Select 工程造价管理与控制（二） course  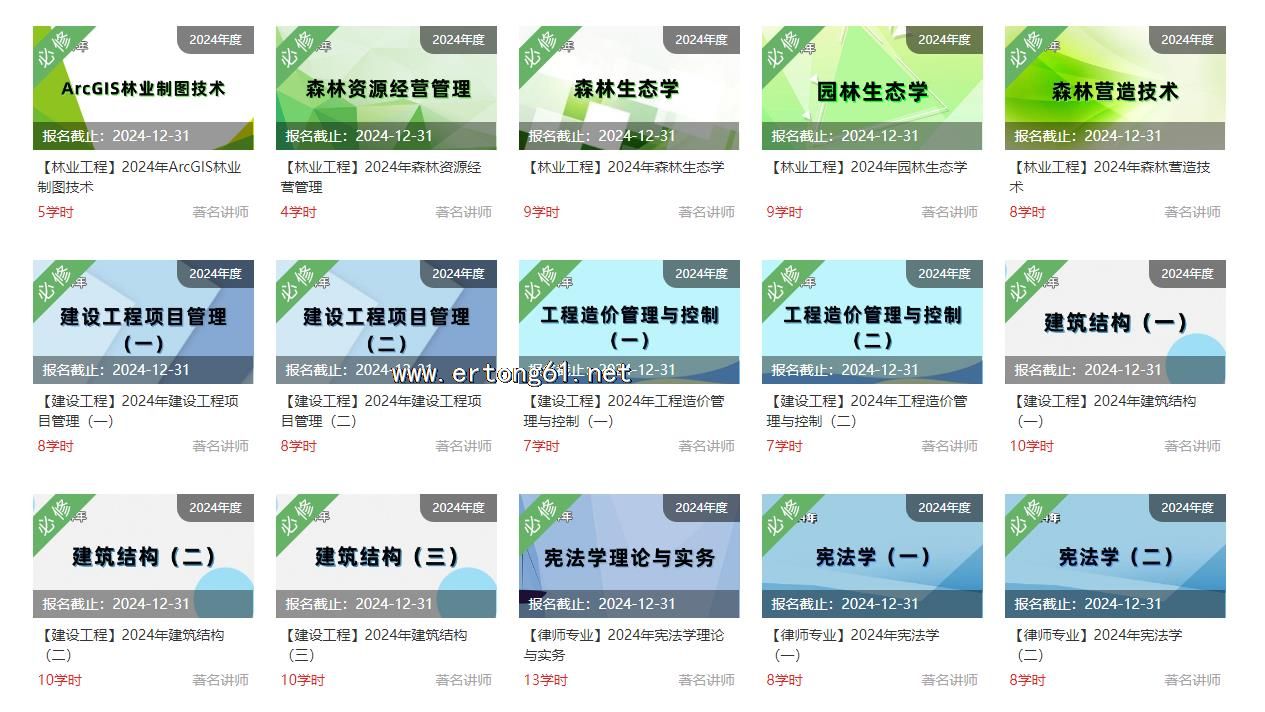click(x=872, y=323)
